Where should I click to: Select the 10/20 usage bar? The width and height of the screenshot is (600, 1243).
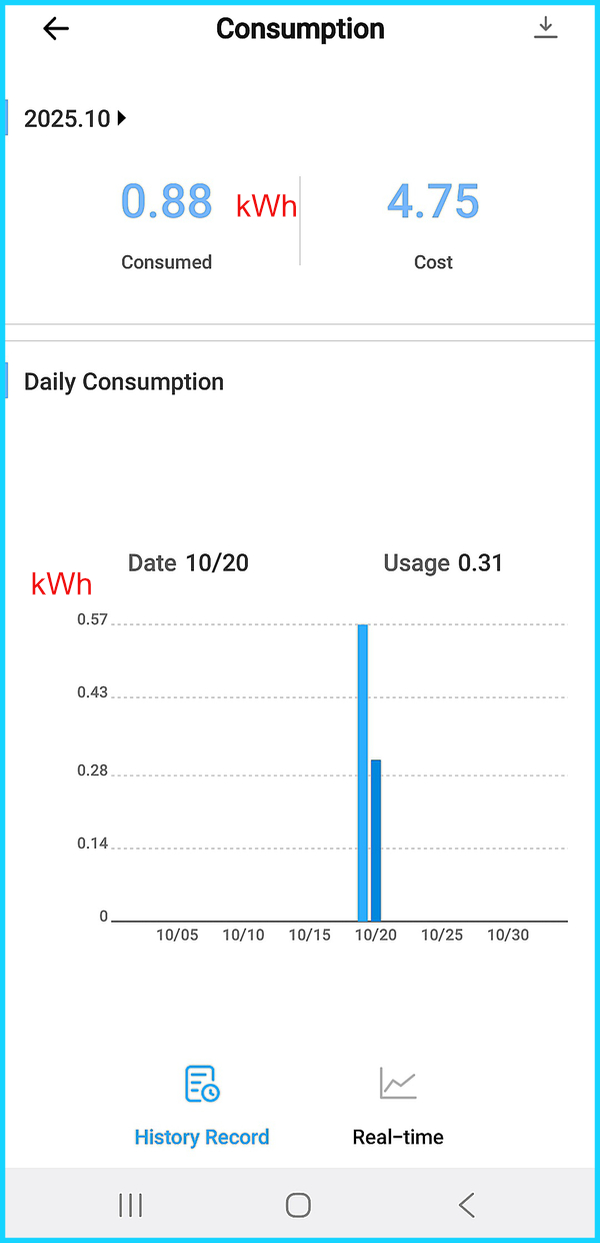pyautogui.click(x=376, y=840)
